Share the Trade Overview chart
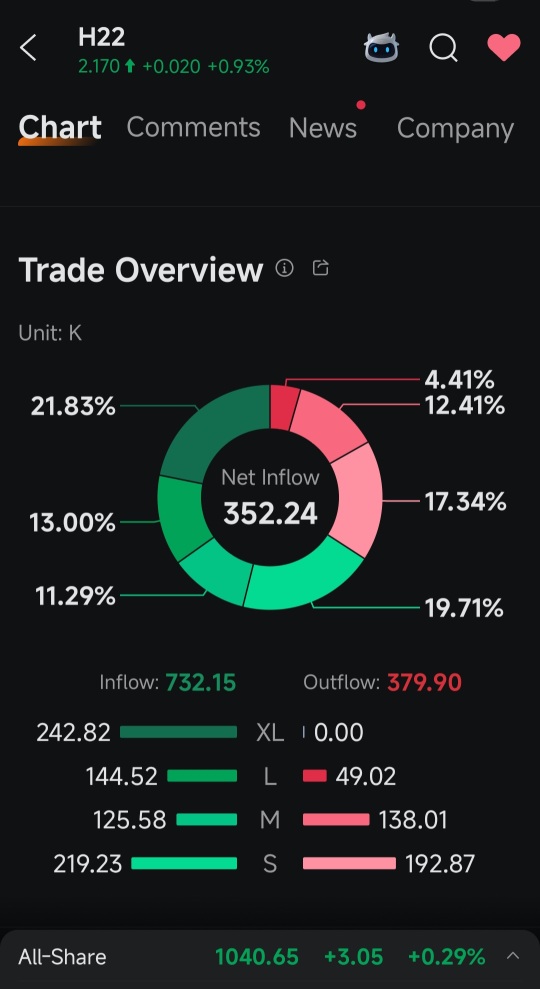 pyautogui.click(x=320, y=268)
